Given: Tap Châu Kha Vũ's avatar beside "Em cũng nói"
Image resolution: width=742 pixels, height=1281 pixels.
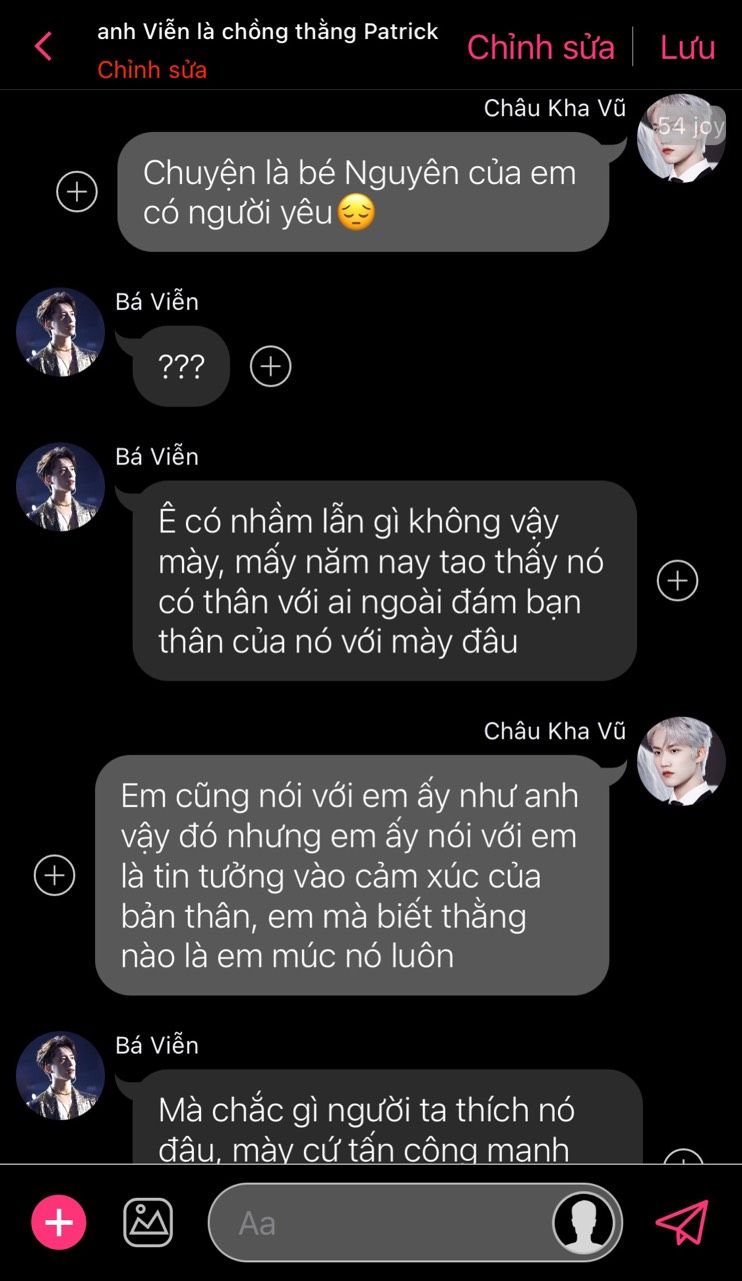Looking at the screenshot, I should click(x=682, y=761).
